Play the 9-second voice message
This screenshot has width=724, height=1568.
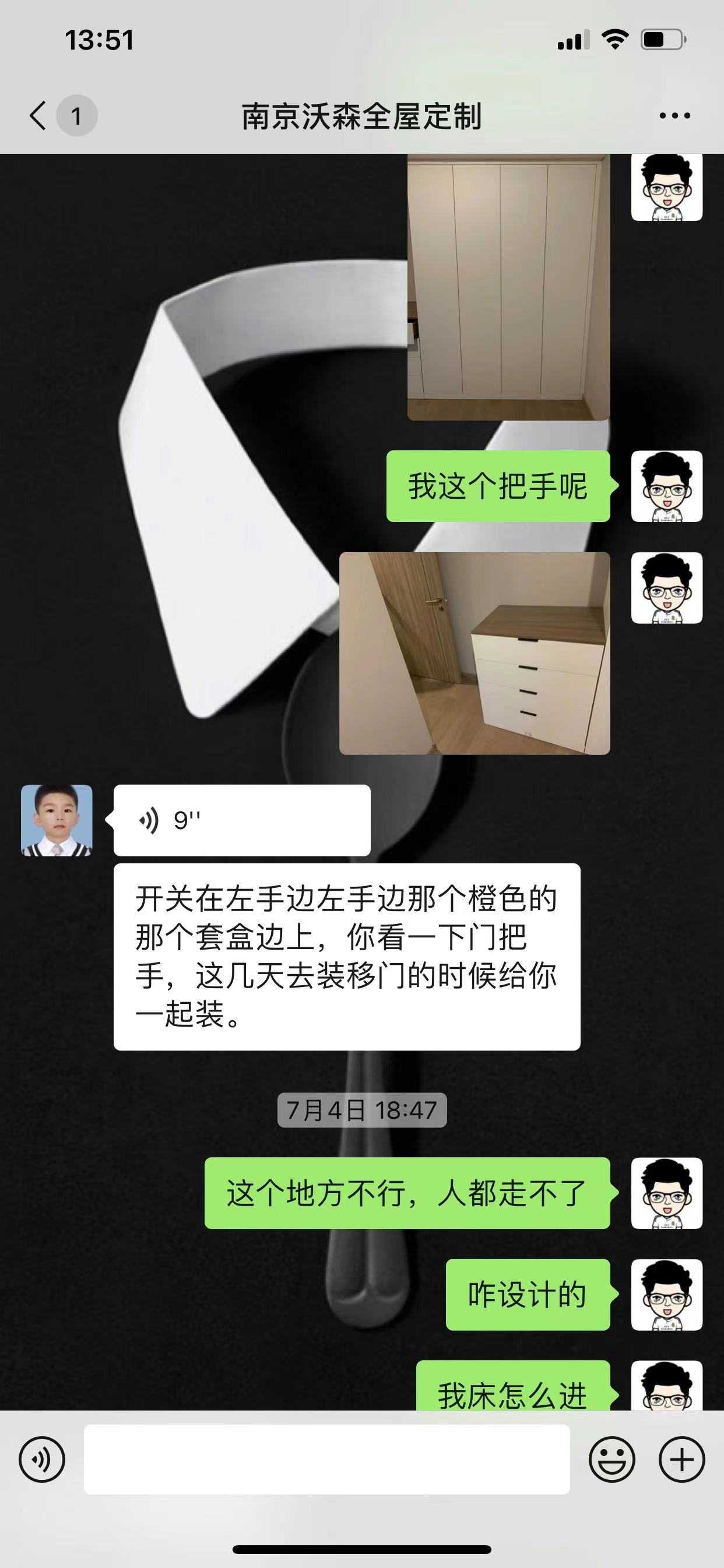[x=241, y=820]
